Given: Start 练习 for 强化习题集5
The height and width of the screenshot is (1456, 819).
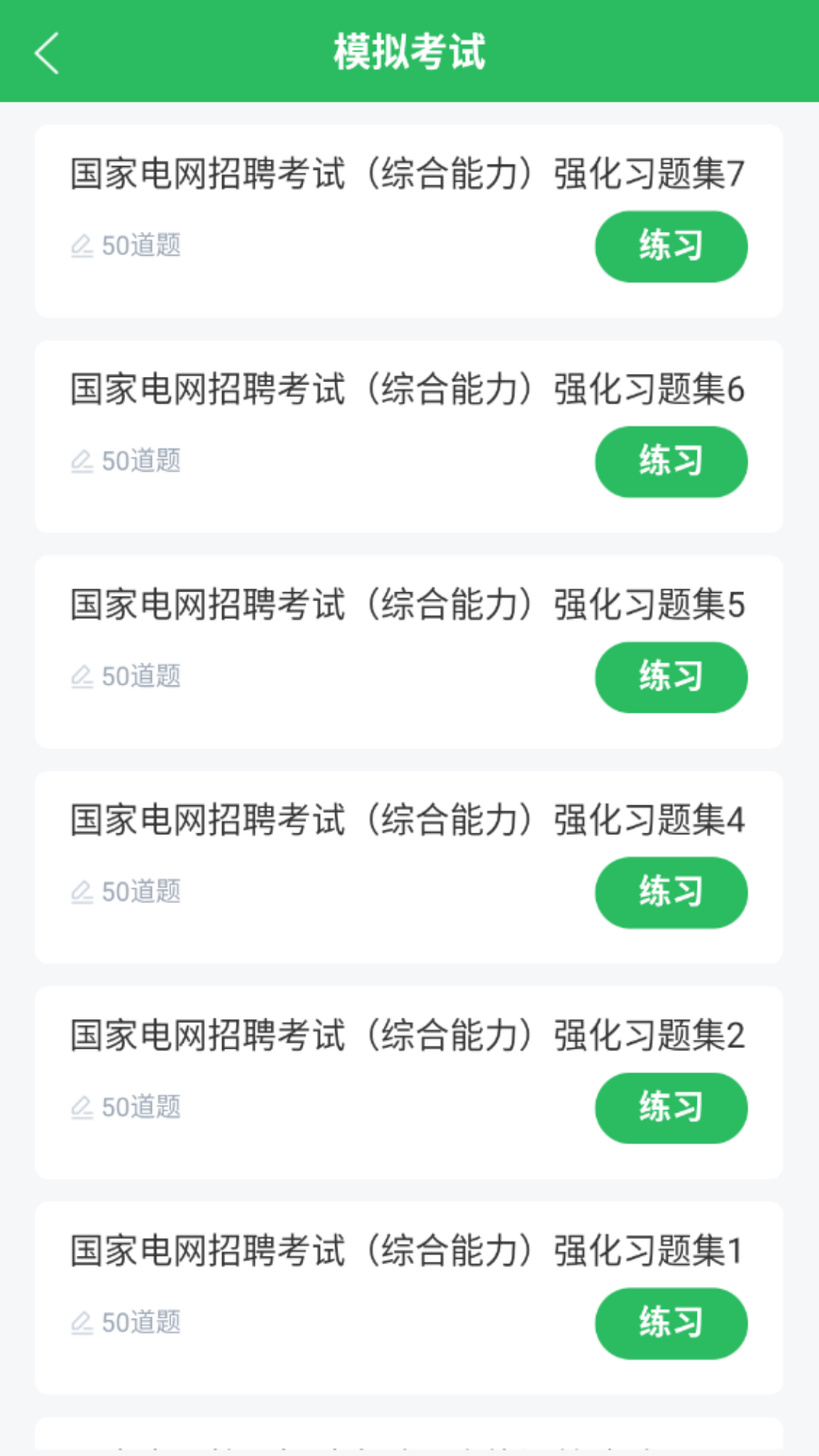Looking at the screenshot, I should (671, 677).
